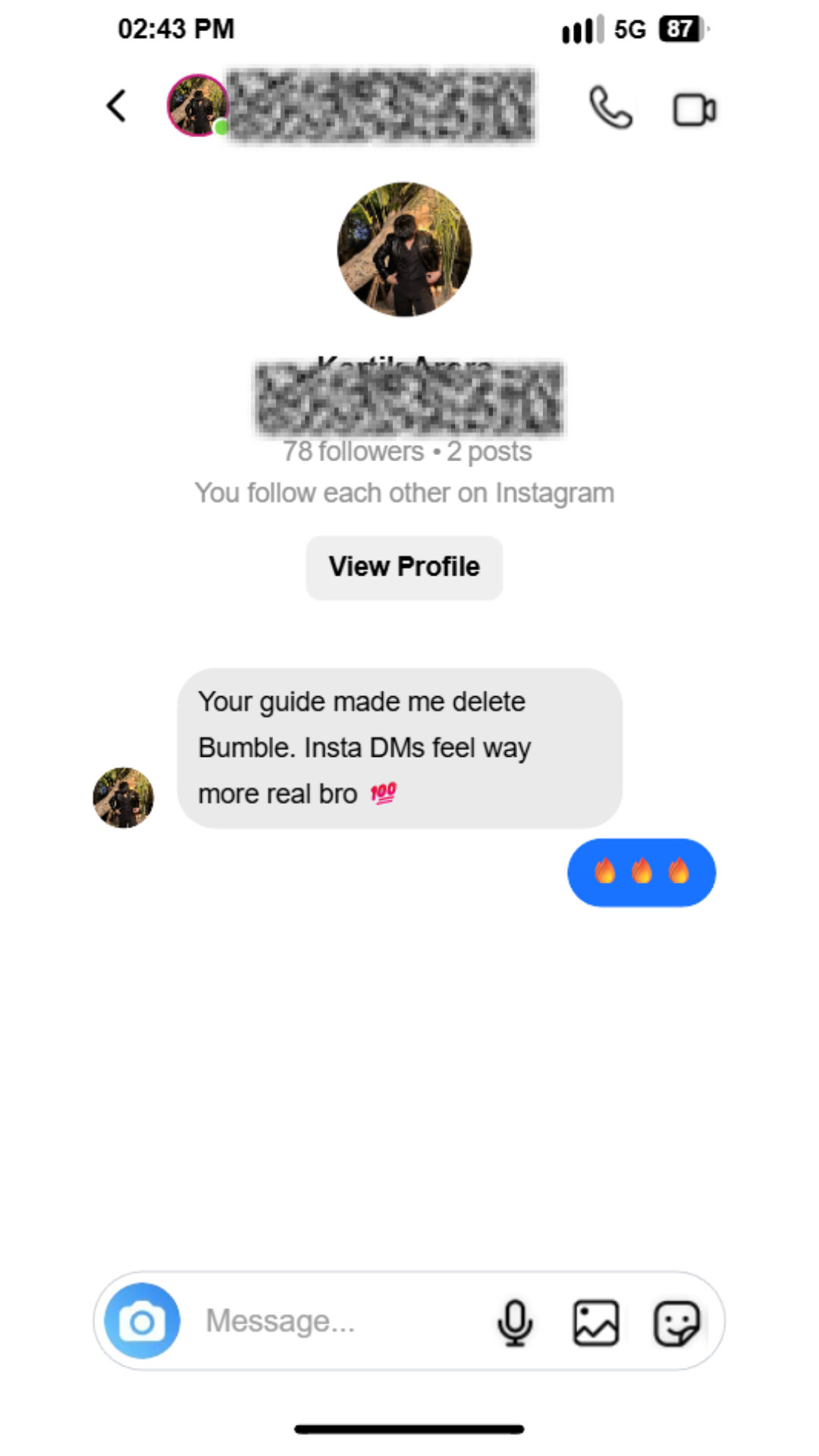
Task: Tap the large profile picture
Action: click(404, 249)
